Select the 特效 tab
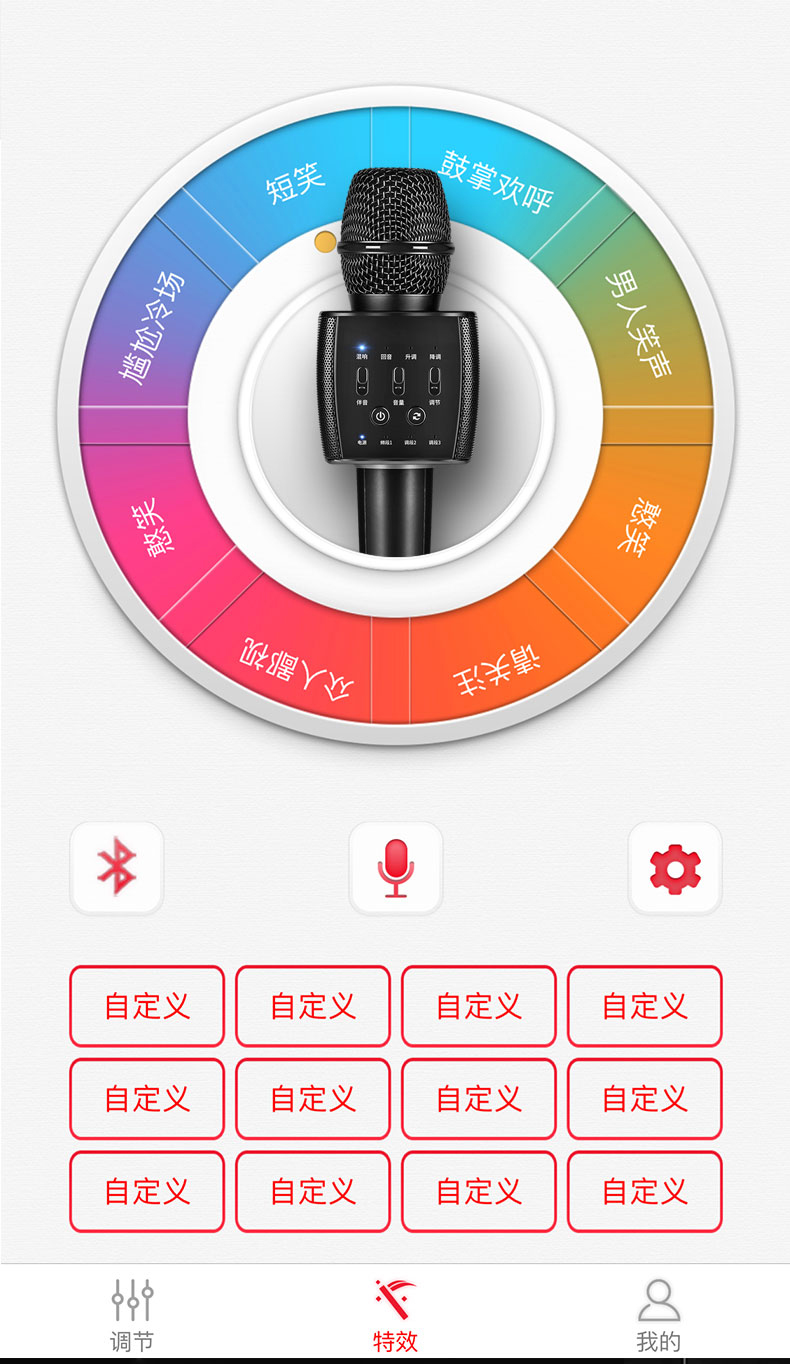This screenshot has height=1364, width=790. pos(395,1314)
